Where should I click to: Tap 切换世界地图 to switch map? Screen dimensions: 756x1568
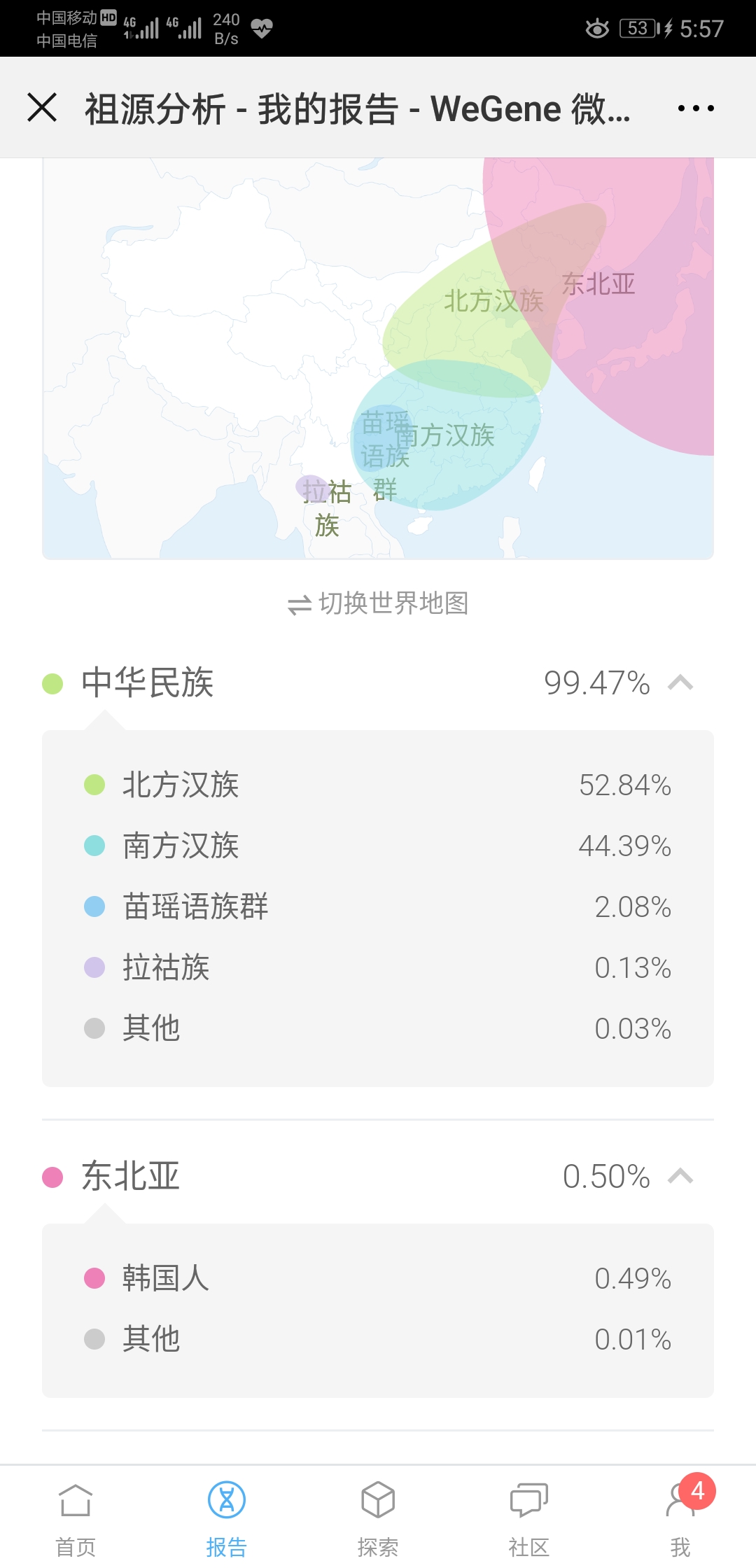pos(378,603)
